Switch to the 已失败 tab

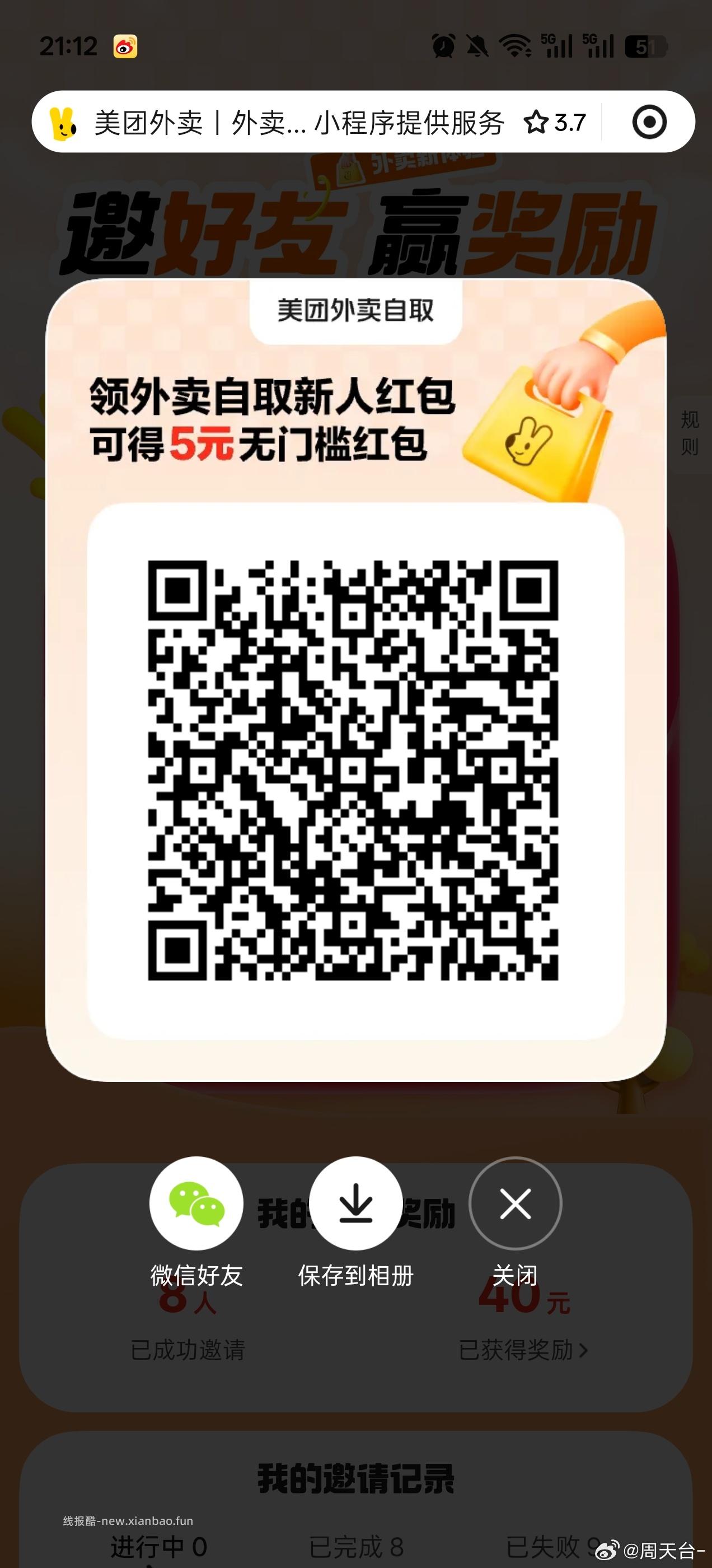click(x=550, y=1545)
